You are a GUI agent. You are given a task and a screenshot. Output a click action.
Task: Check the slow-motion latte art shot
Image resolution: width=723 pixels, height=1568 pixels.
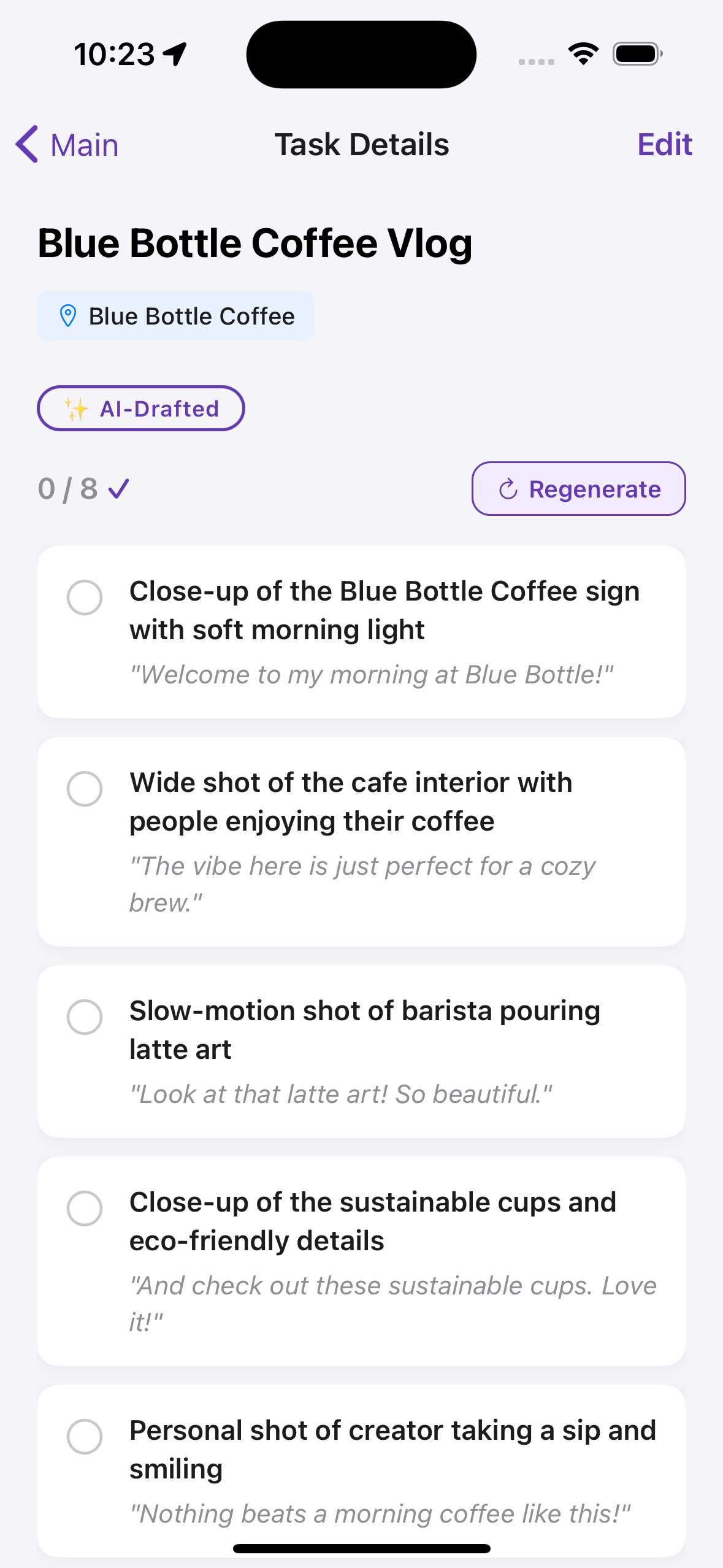point(85,1018)
